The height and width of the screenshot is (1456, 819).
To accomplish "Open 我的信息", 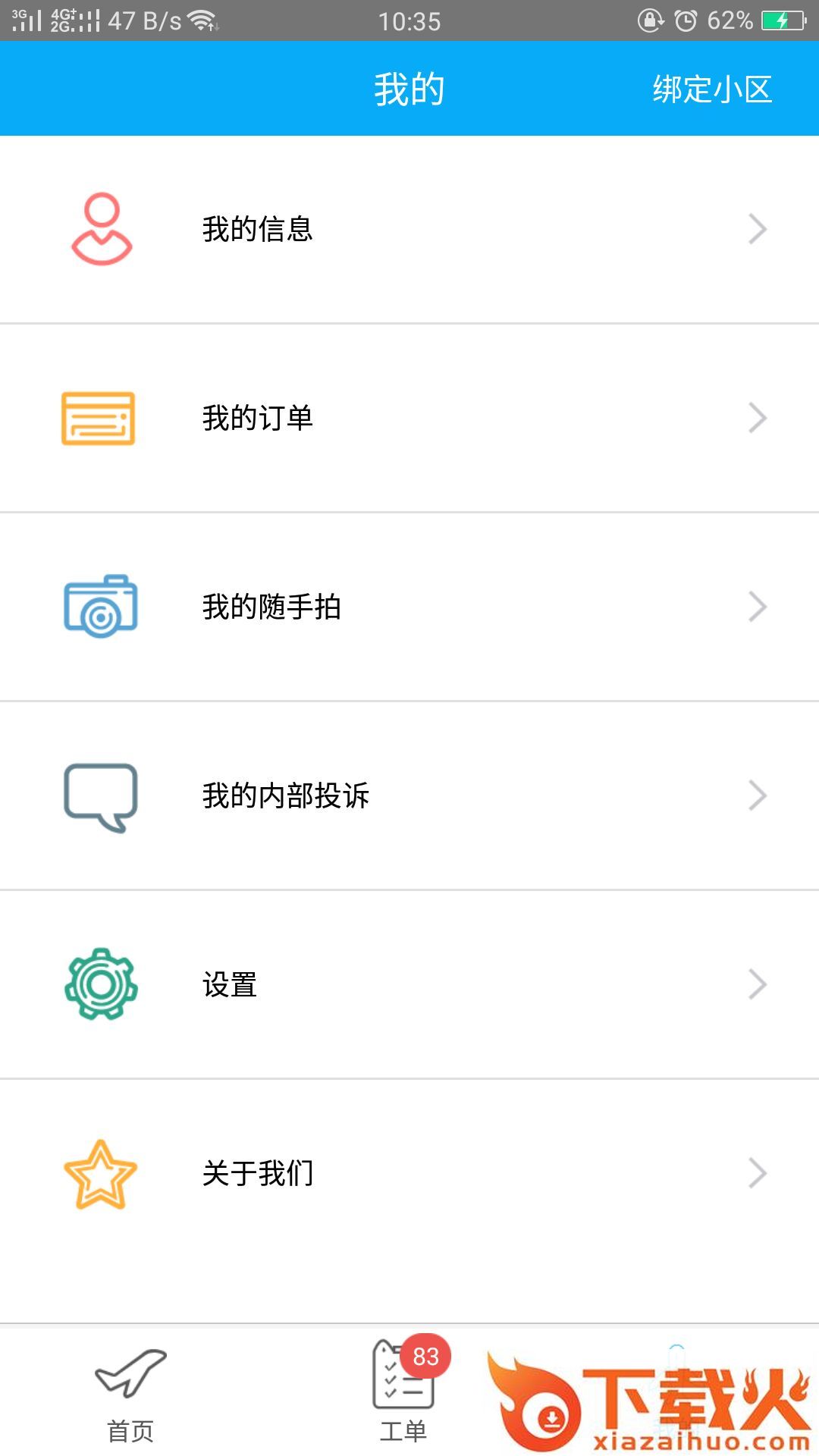I will click(x=409, y=229).
